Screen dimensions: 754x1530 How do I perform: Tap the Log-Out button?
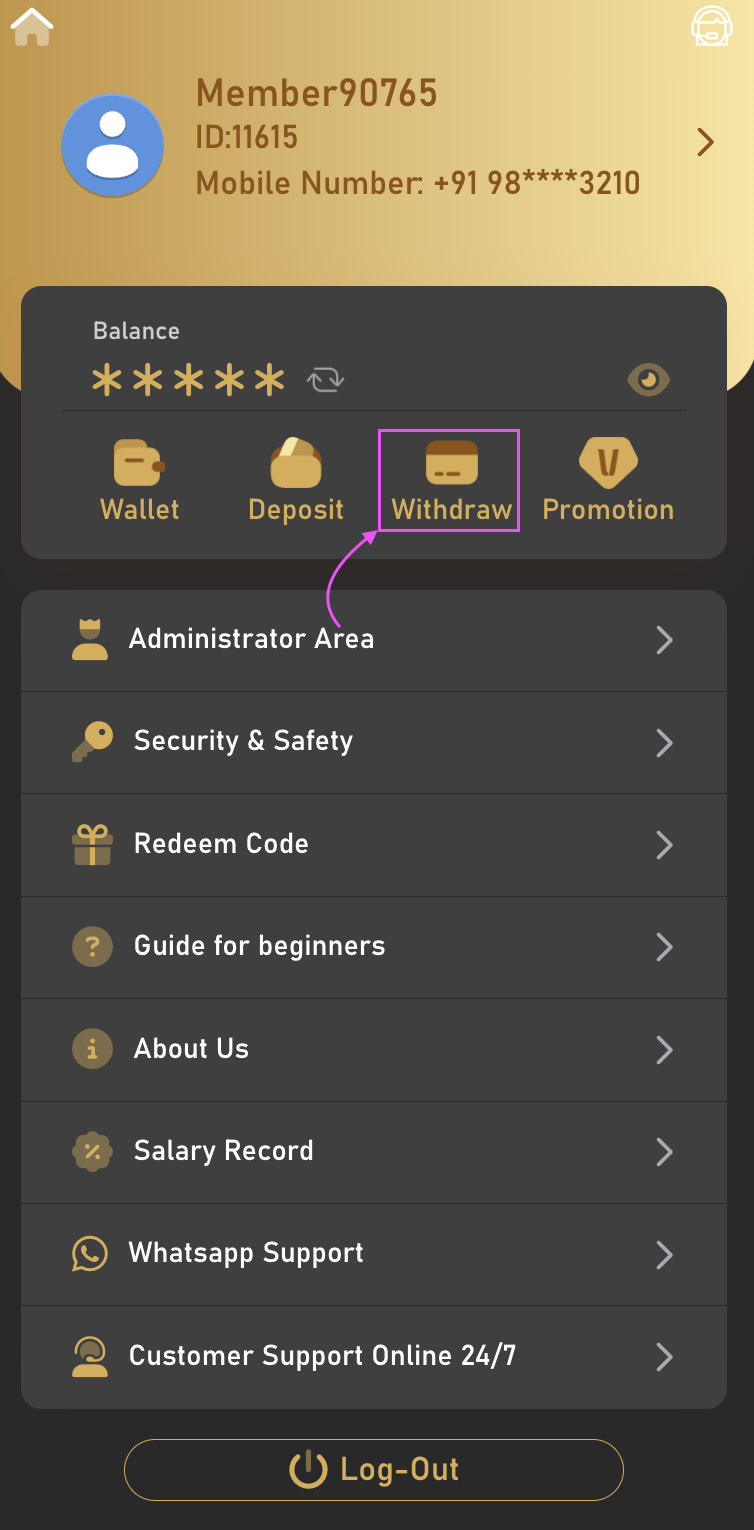pos(373,1469)
